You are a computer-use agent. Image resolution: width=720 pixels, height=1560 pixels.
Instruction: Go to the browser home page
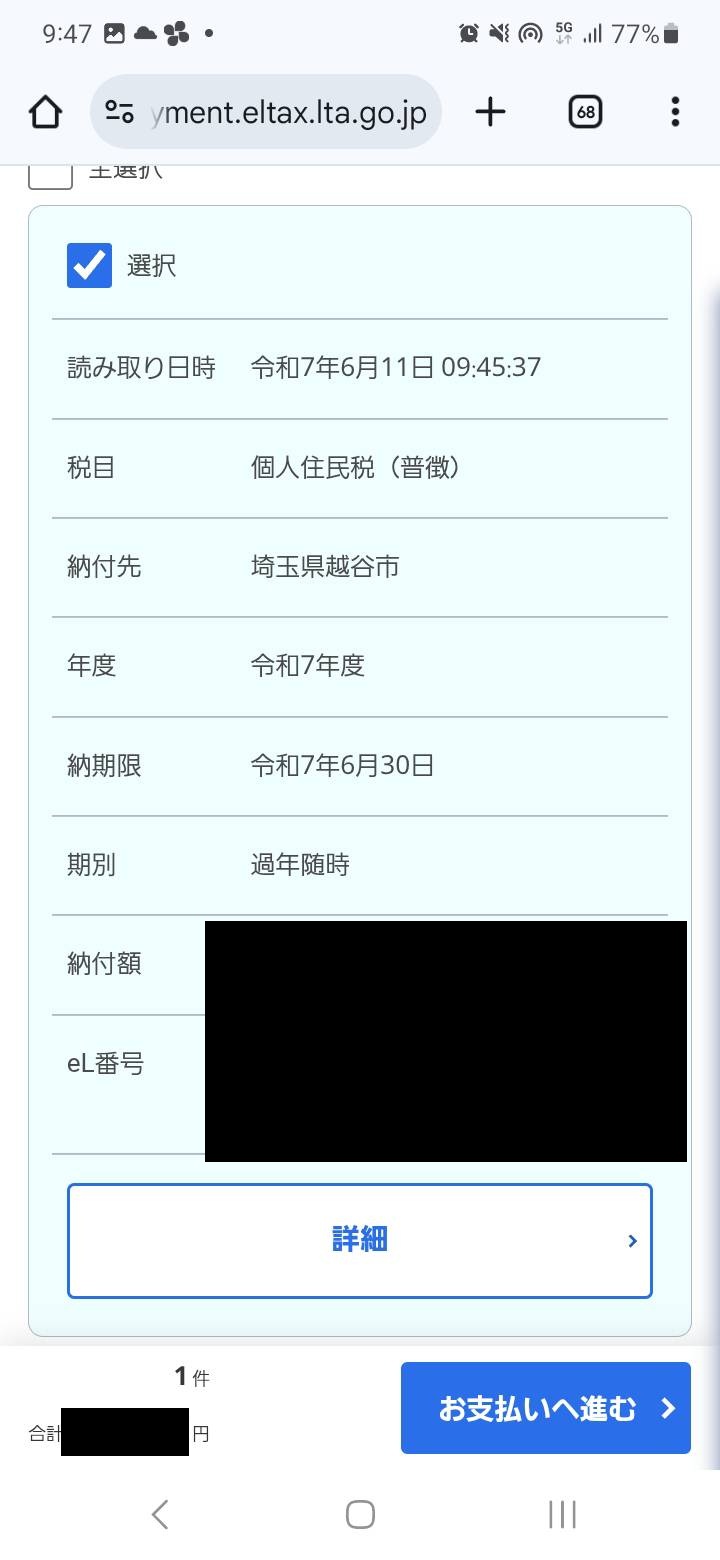[46, 112]
